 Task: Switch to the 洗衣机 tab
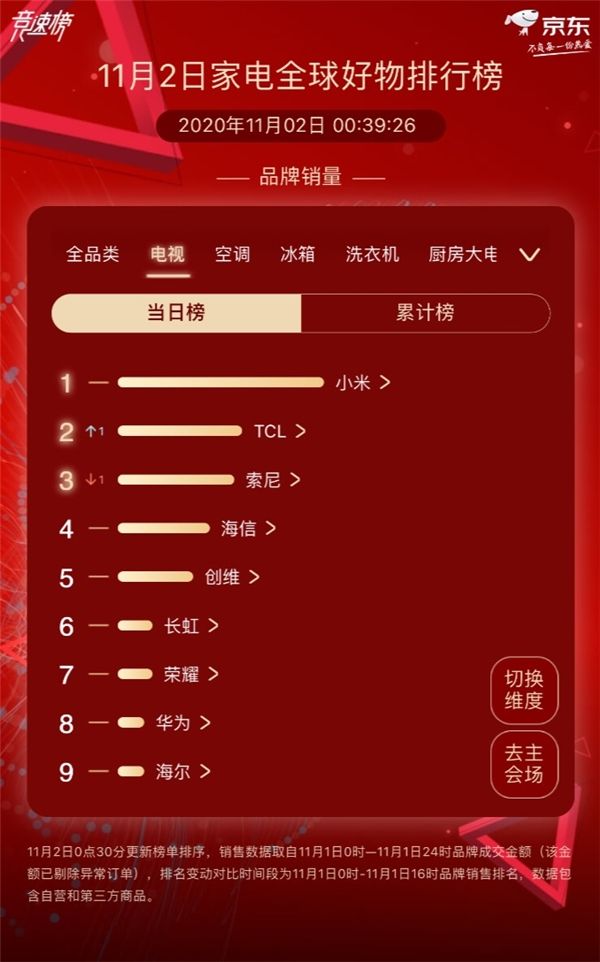tap(372, 254)
